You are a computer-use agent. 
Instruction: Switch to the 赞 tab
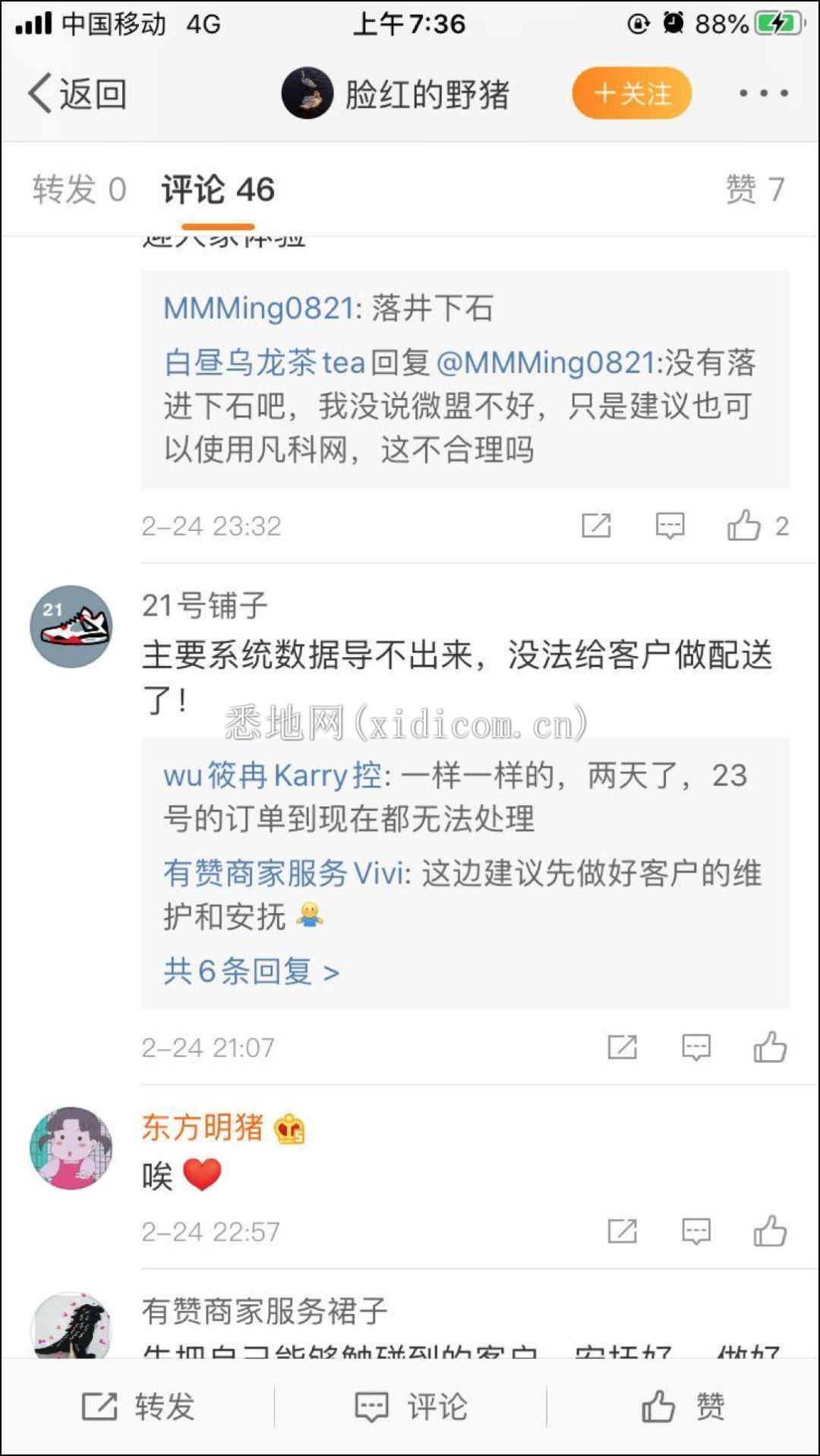754,190
